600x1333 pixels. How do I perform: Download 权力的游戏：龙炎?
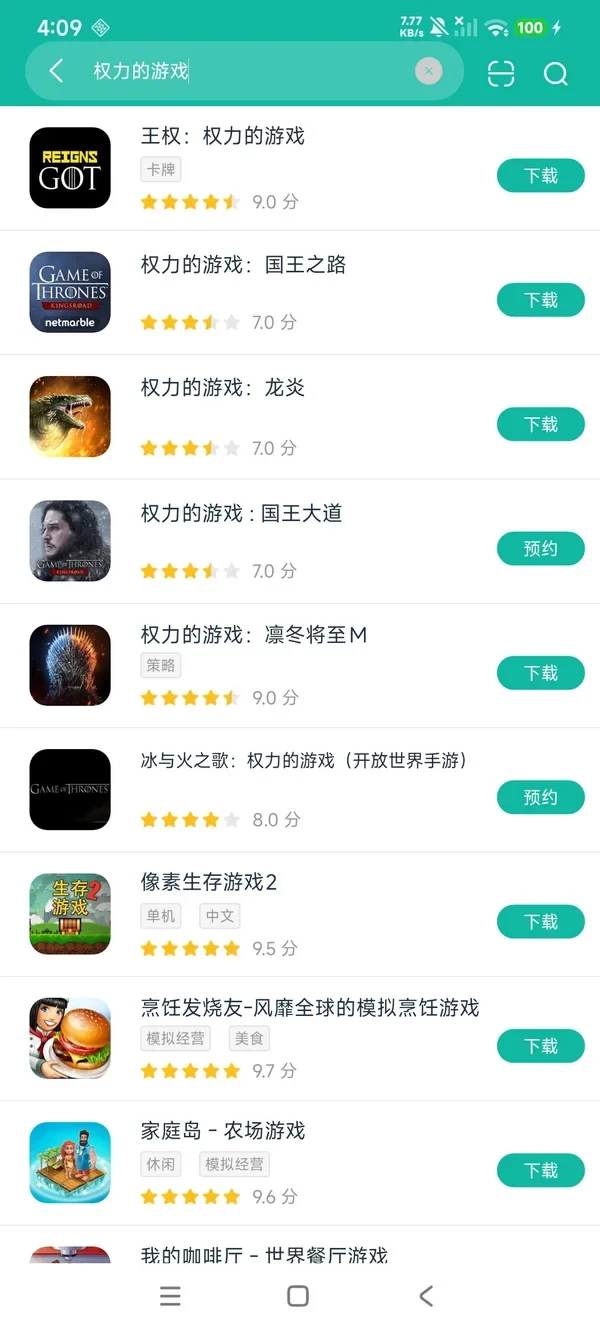(541, 424)
